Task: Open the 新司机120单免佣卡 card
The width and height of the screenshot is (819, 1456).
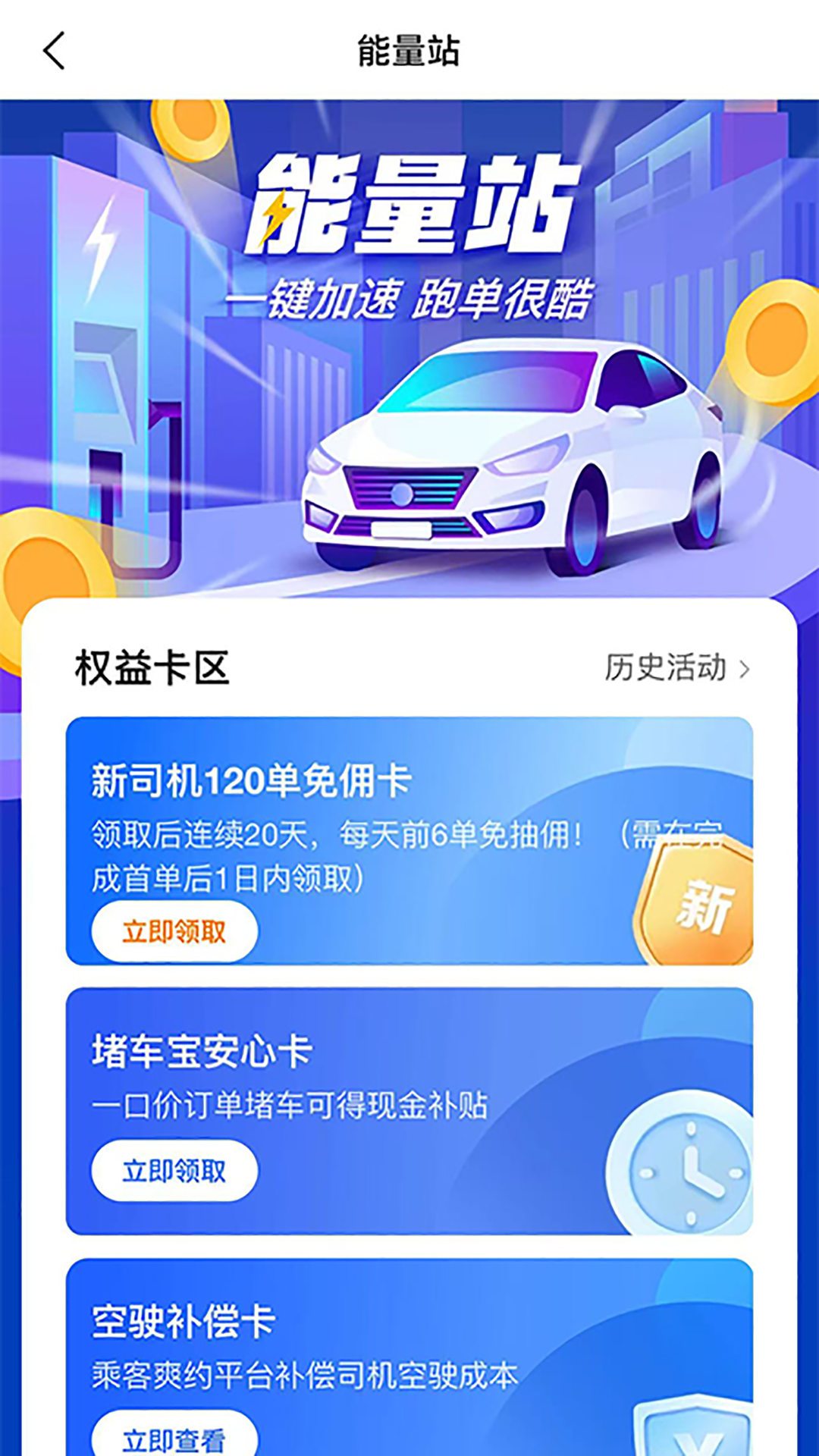Action: click(409, 841)
